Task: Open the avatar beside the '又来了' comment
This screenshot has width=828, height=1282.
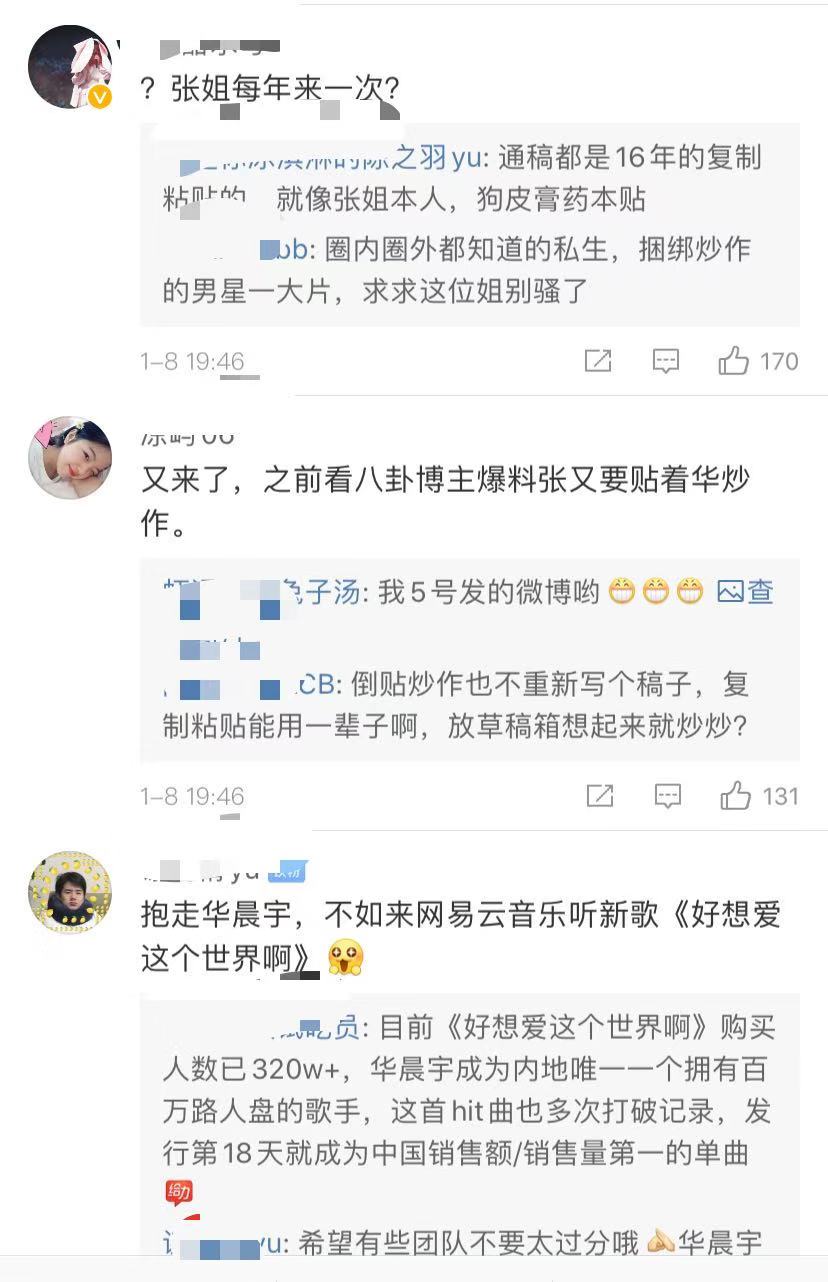Action: click(69, 457)
